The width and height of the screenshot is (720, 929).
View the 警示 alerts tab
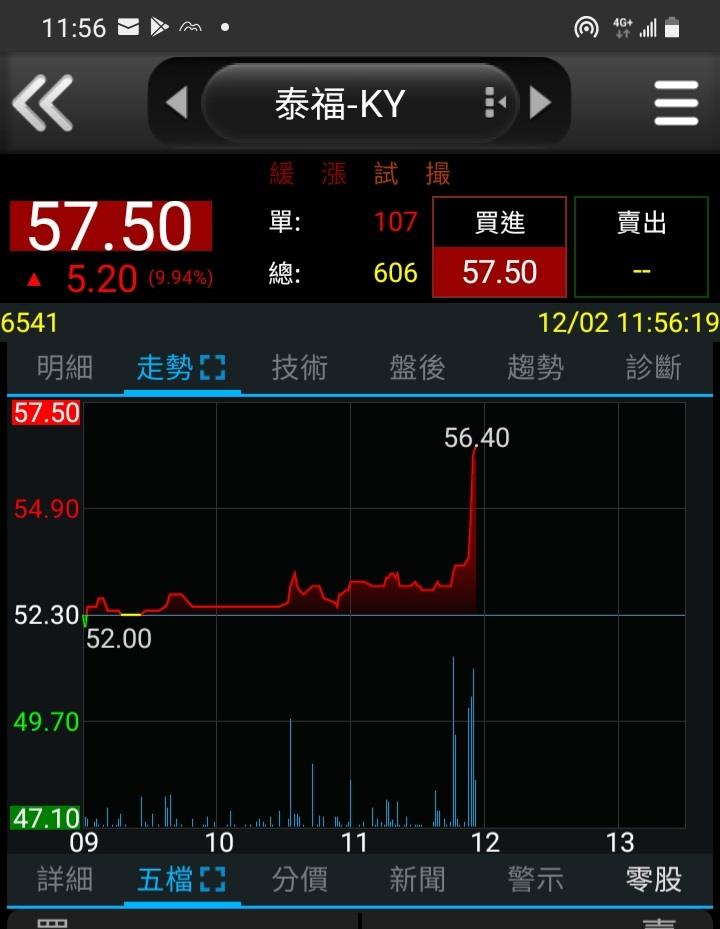pos(535,879)
